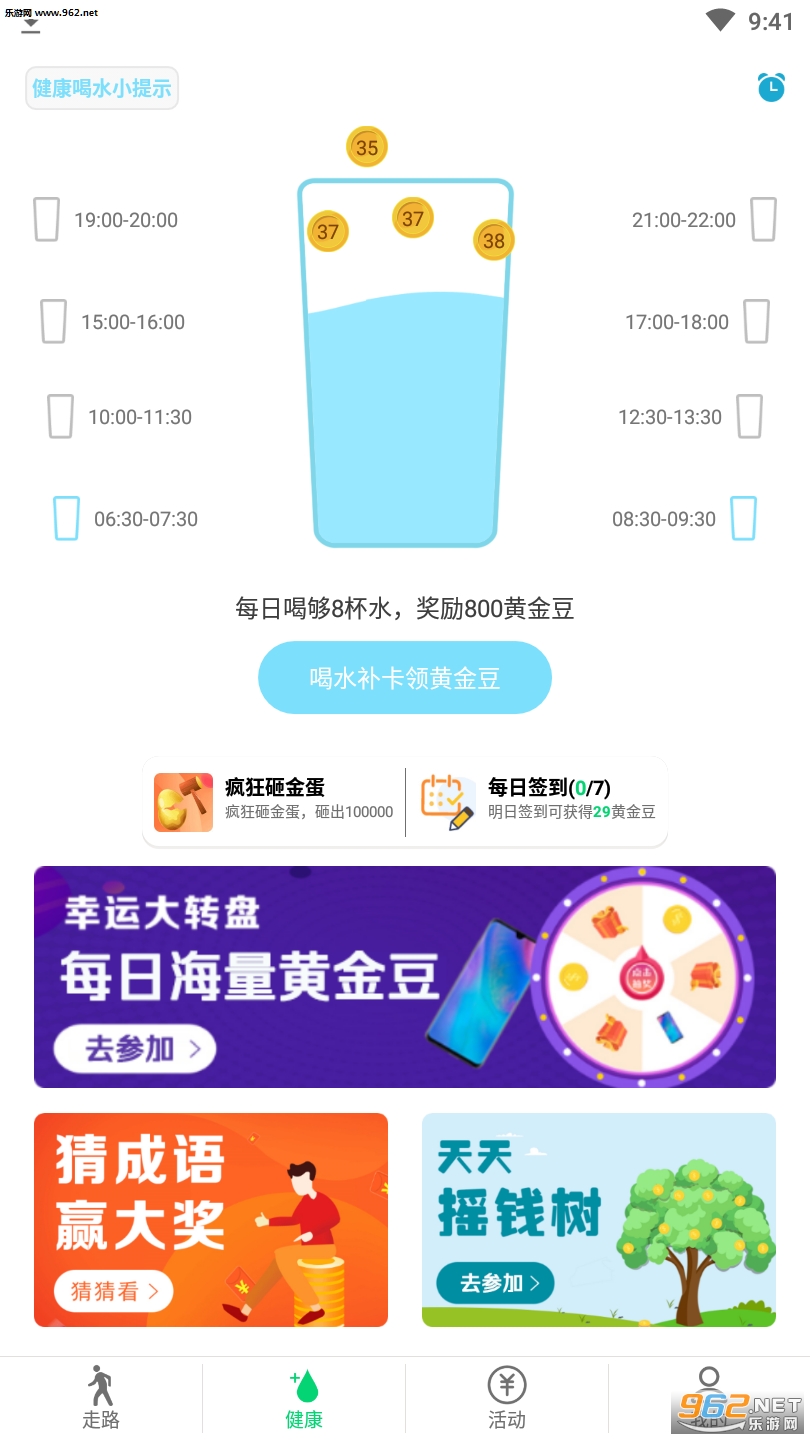Switch to the 活动 tab

coord(506,1398)
